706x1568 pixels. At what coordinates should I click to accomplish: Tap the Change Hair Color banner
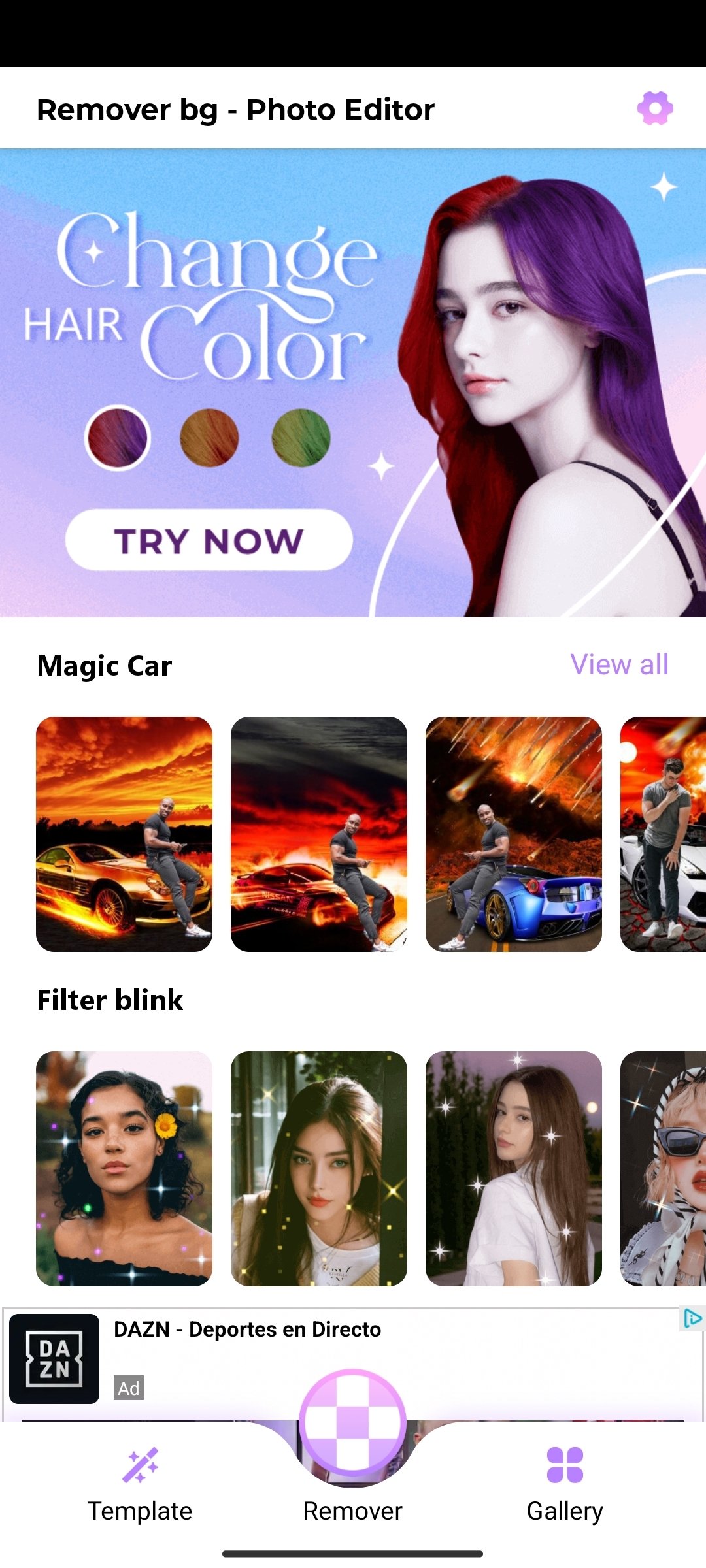353,383
